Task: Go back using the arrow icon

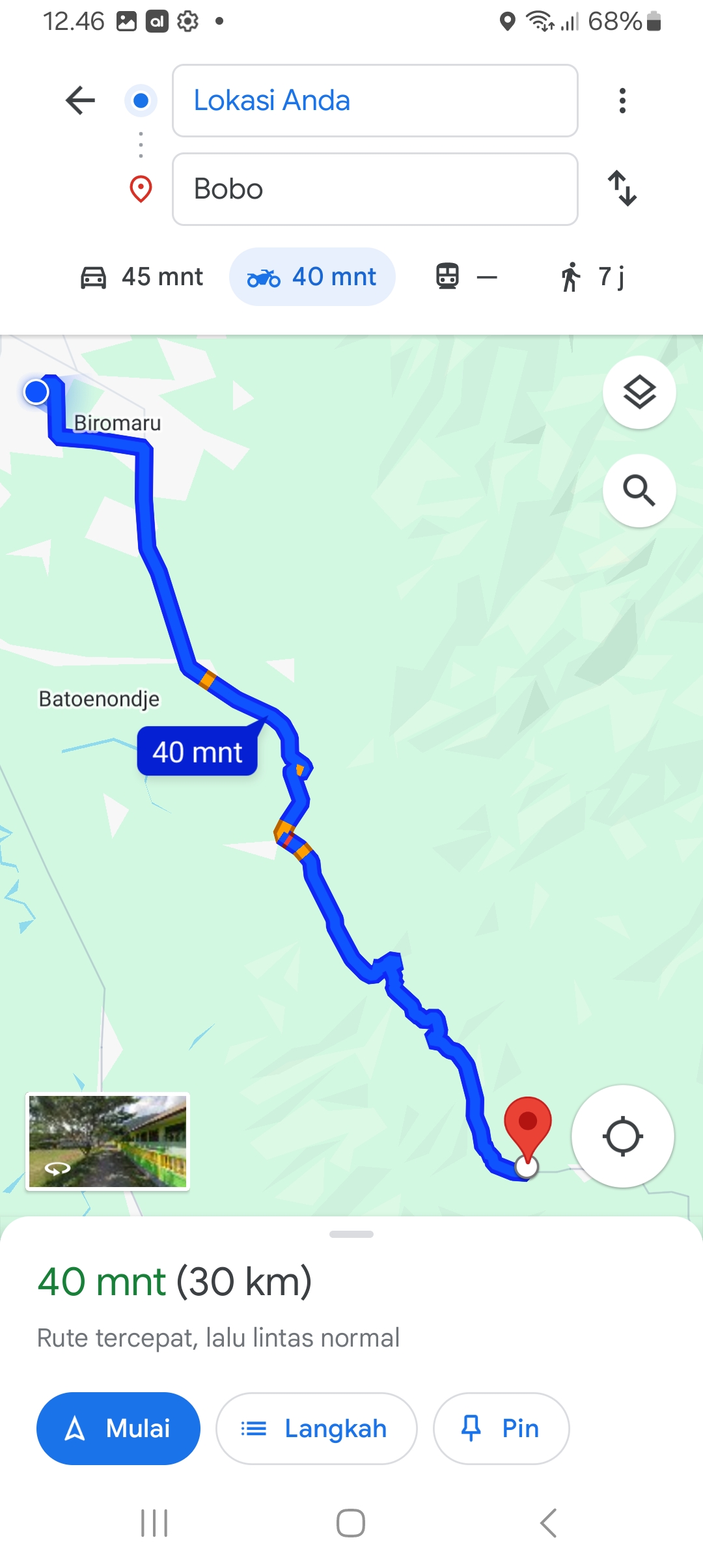Action: [x=80, y=100]
